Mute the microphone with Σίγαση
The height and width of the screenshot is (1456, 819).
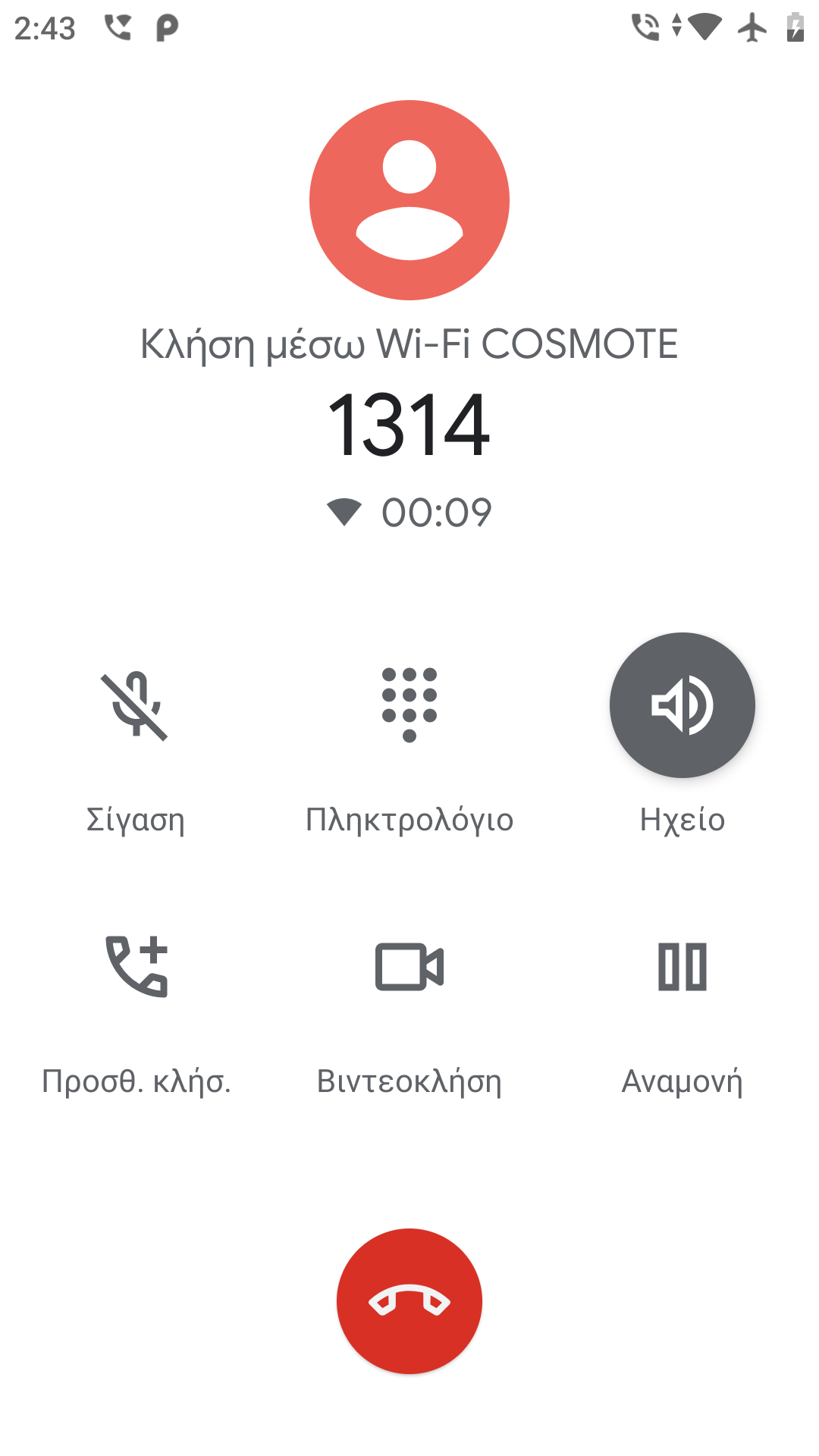click(136, 706)
